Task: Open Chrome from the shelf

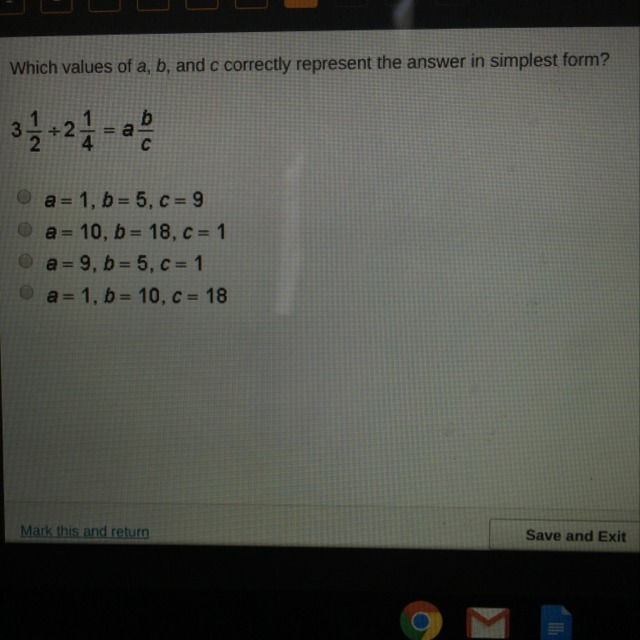Action: point(423,622)
